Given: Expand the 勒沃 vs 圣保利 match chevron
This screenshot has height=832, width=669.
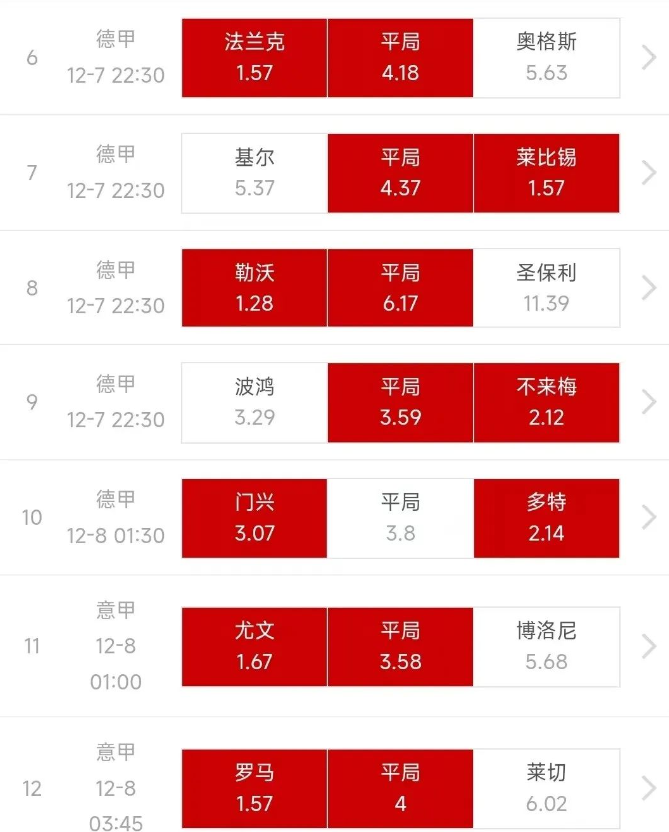Looking at the screenshot, I should click(x=647, y=288).
